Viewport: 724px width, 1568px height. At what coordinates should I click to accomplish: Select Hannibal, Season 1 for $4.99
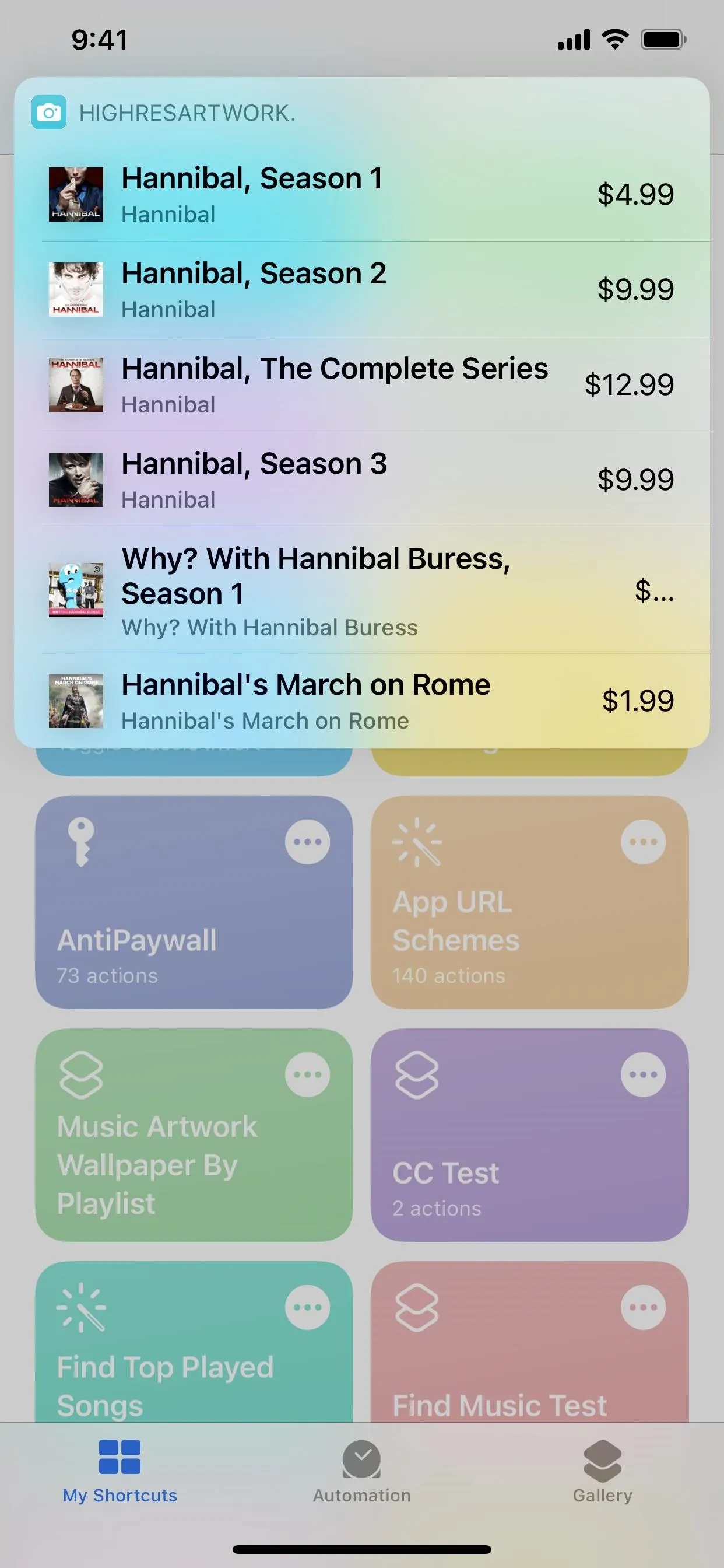click(x=361, y=195)
